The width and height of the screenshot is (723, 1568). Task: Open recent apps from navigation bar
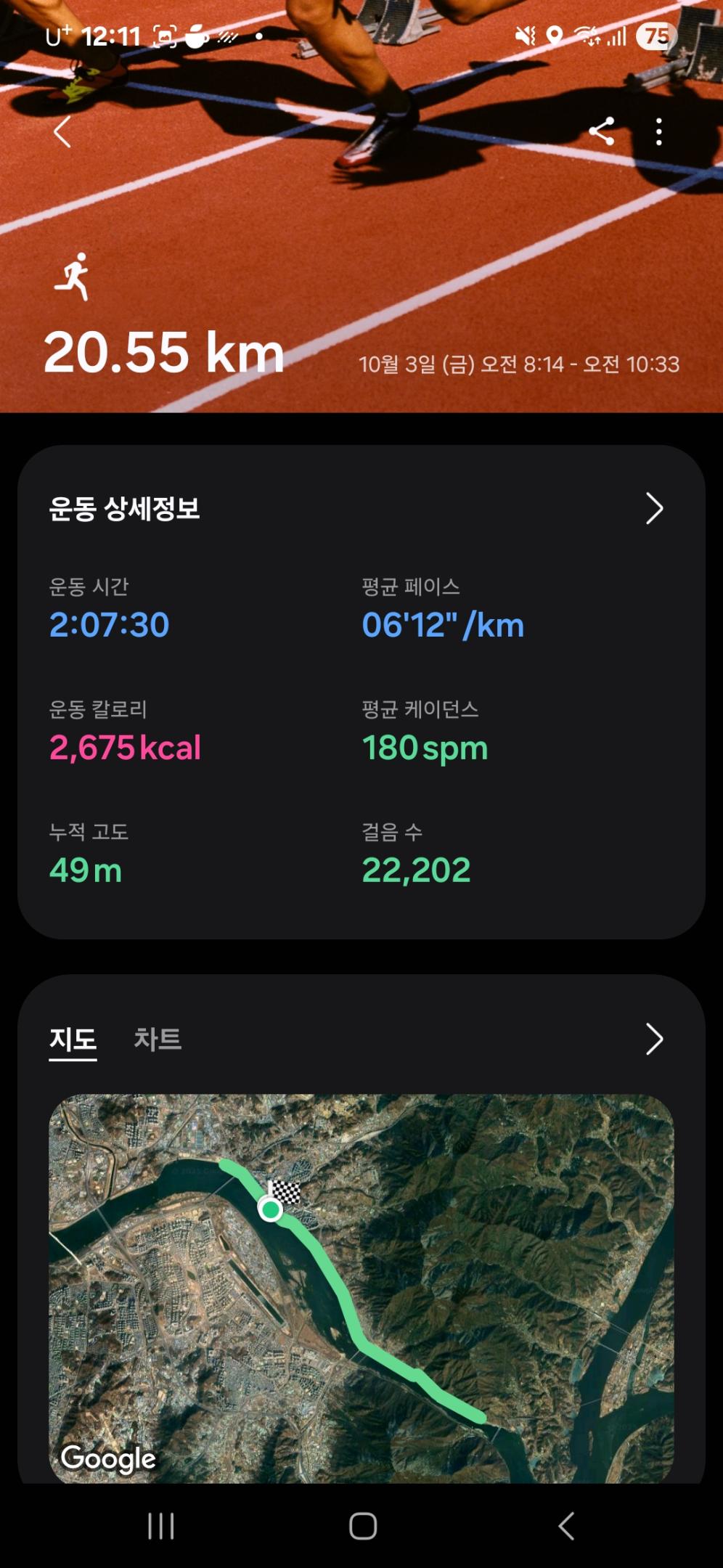[x=160, y=1526]
